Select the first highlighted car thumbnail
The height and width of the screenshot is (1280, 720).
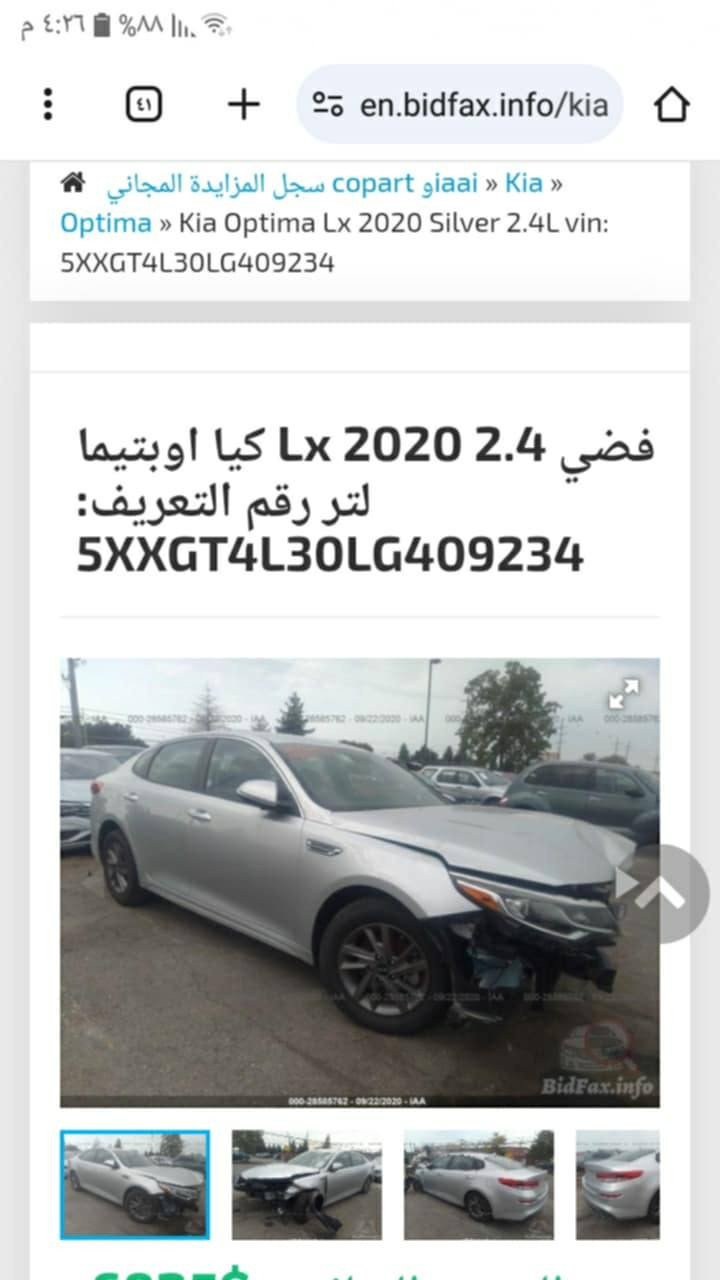point(135,1184)
